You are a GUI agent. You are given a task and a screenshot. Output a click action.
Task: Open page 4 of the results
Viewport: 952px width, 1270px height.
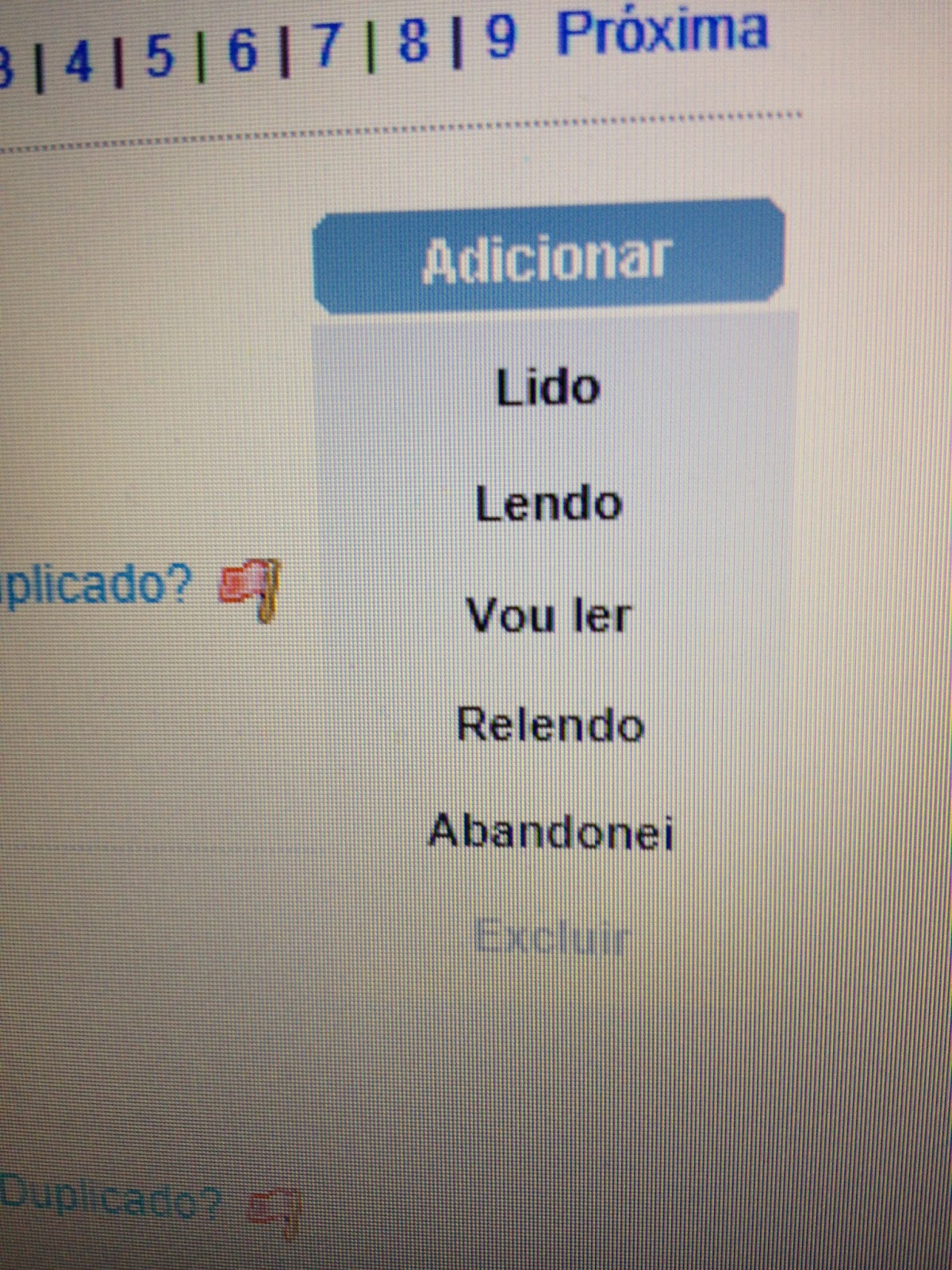79,60
